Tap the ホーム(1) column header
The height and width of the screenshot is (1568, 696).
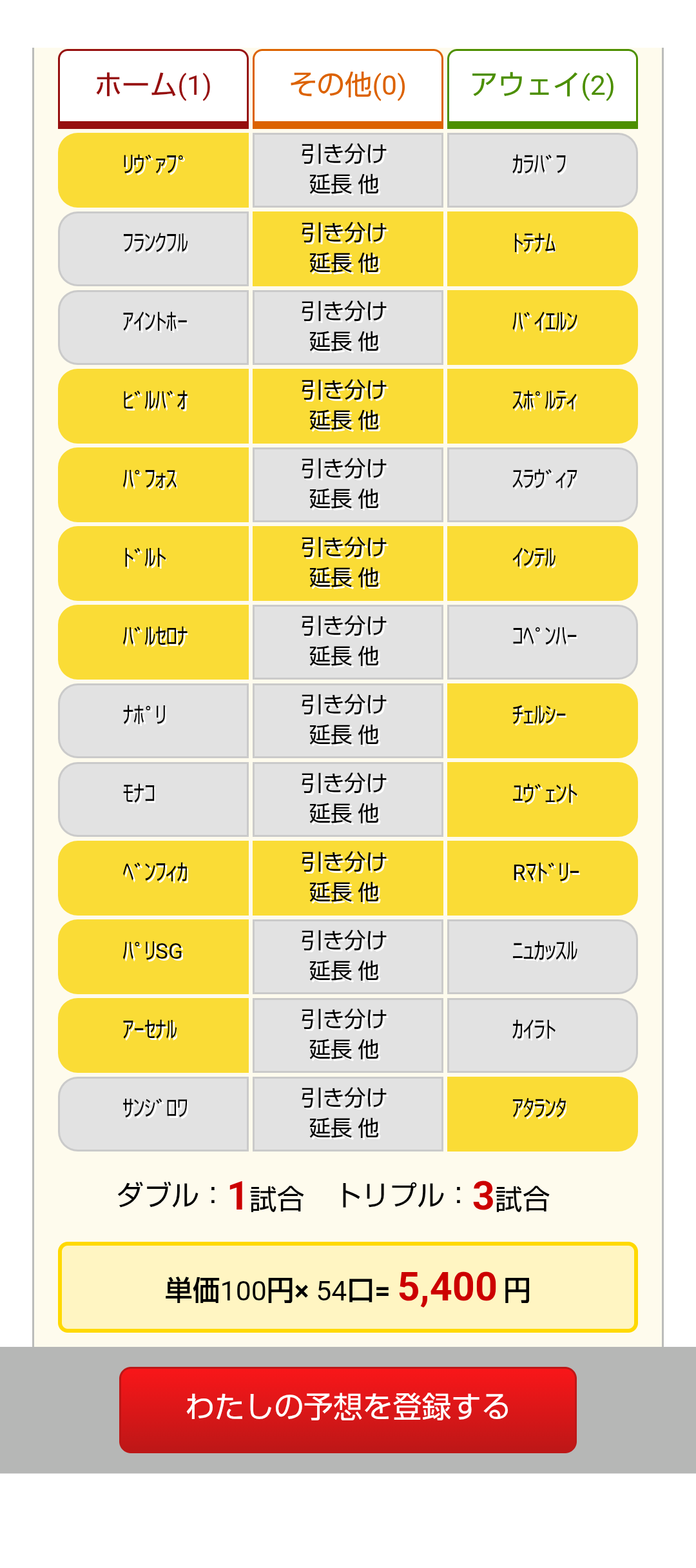tap(153, 87)
